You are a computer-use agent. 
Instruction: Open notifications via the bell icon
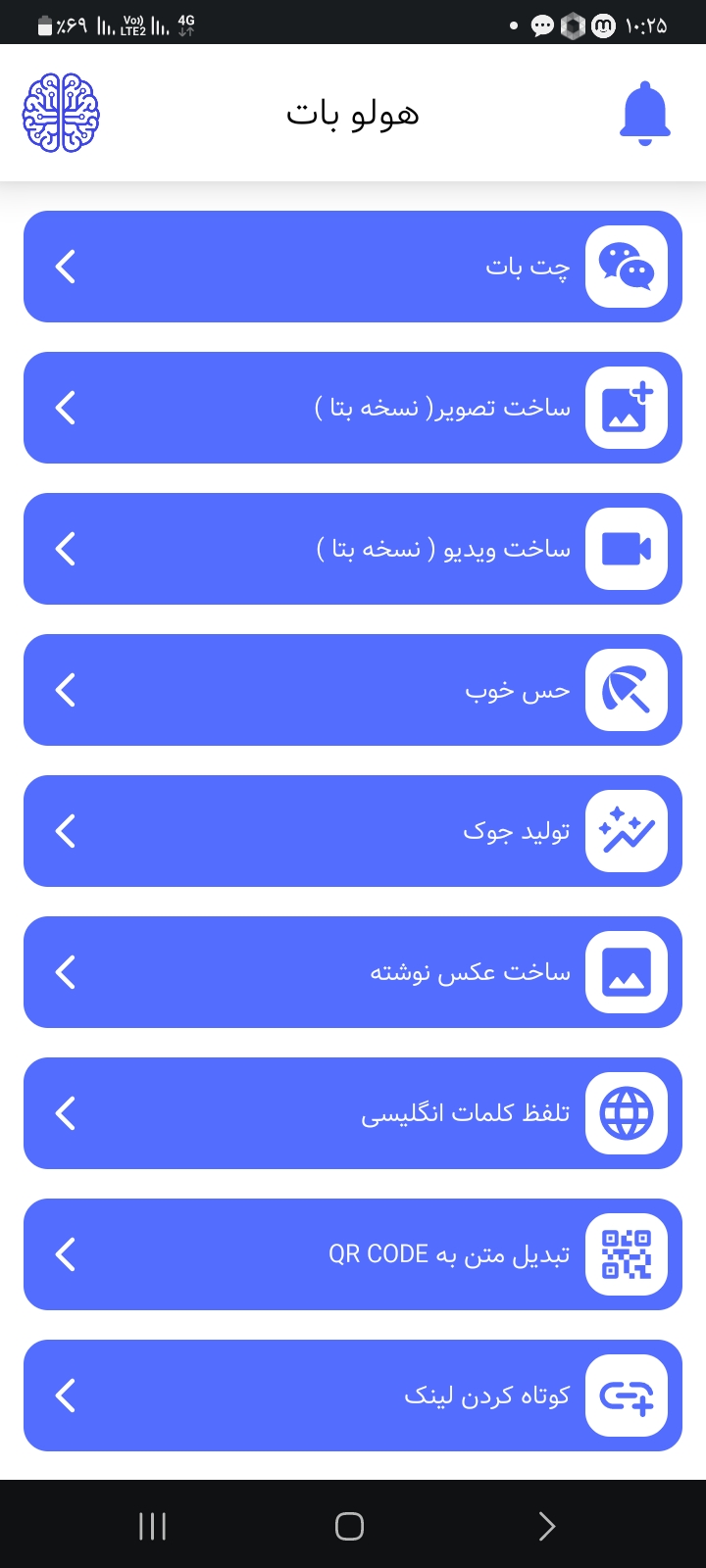click(645, 112)
